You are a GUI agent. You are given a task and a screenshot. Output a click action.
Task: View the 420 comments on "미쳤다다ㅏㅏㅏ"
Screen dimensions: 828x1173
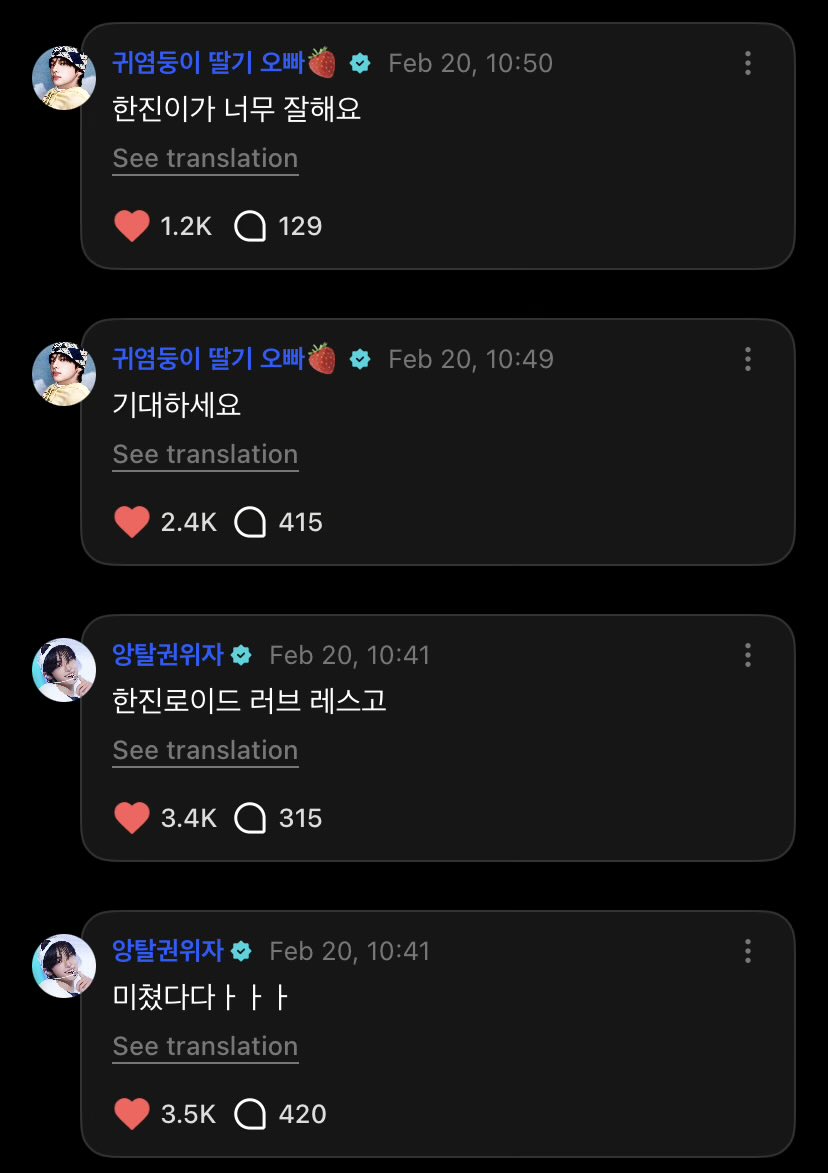pos(250,1114)
